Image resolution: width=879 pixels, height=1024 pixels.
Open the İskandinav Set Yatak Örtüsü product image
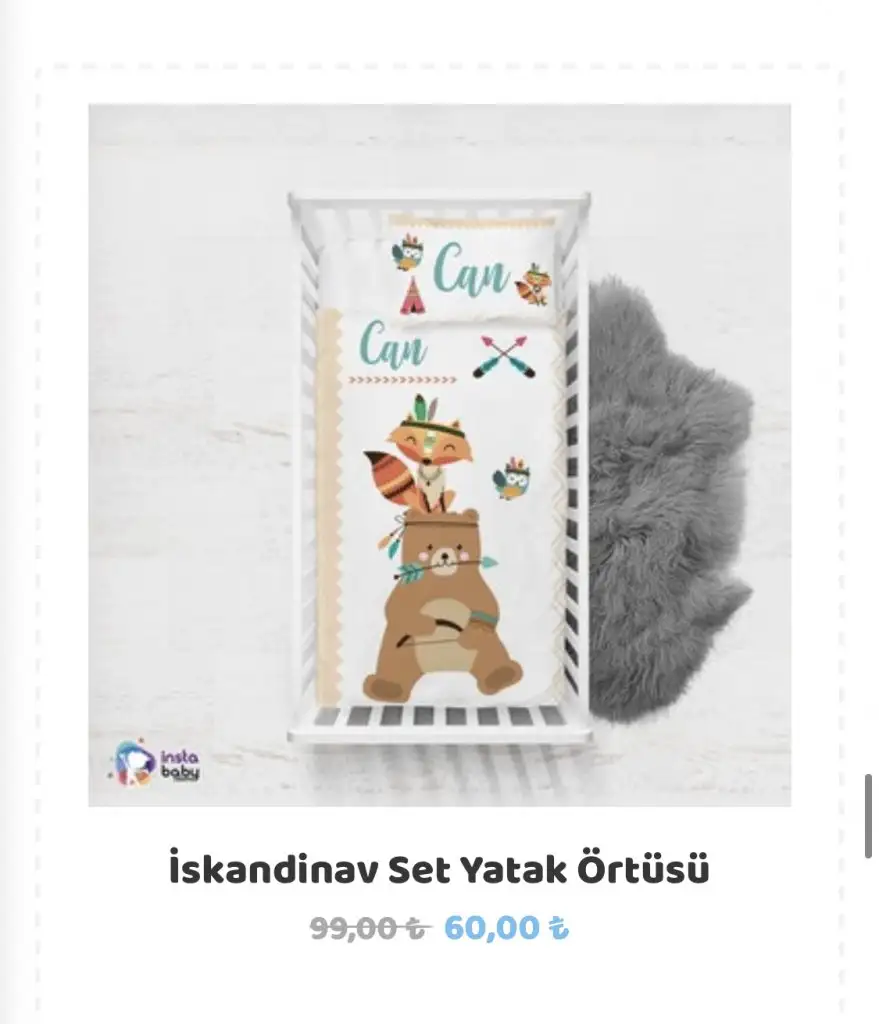(x=439, y=455)
